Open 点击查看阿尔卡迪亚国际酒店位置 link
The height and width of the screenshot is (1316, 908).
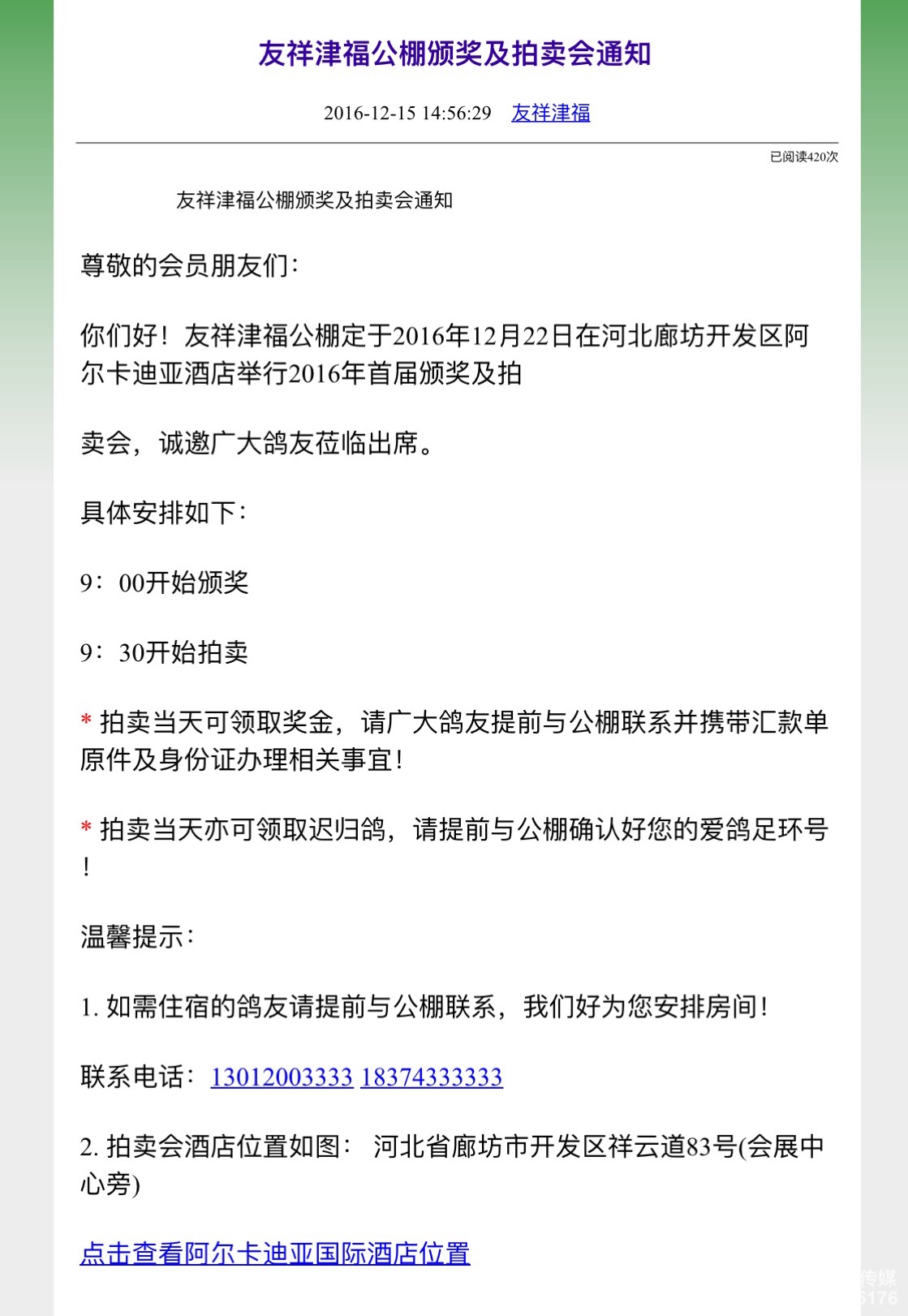point(274,1253)
